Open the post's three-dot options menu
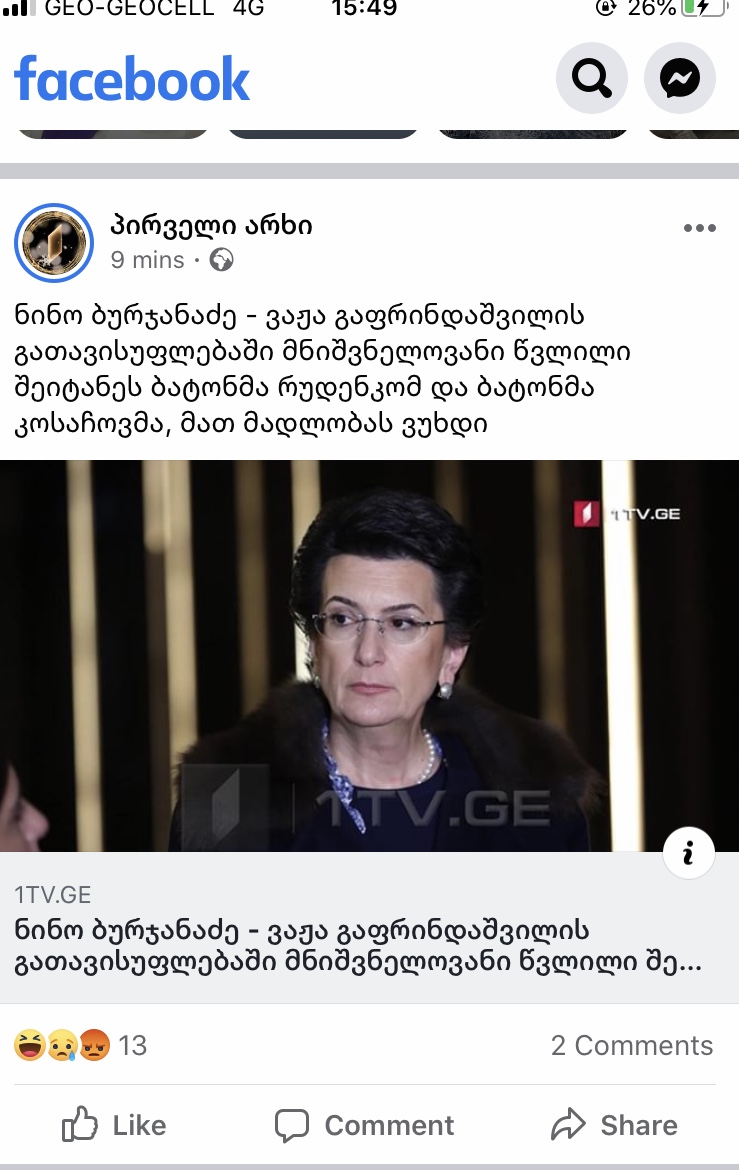 699,228
